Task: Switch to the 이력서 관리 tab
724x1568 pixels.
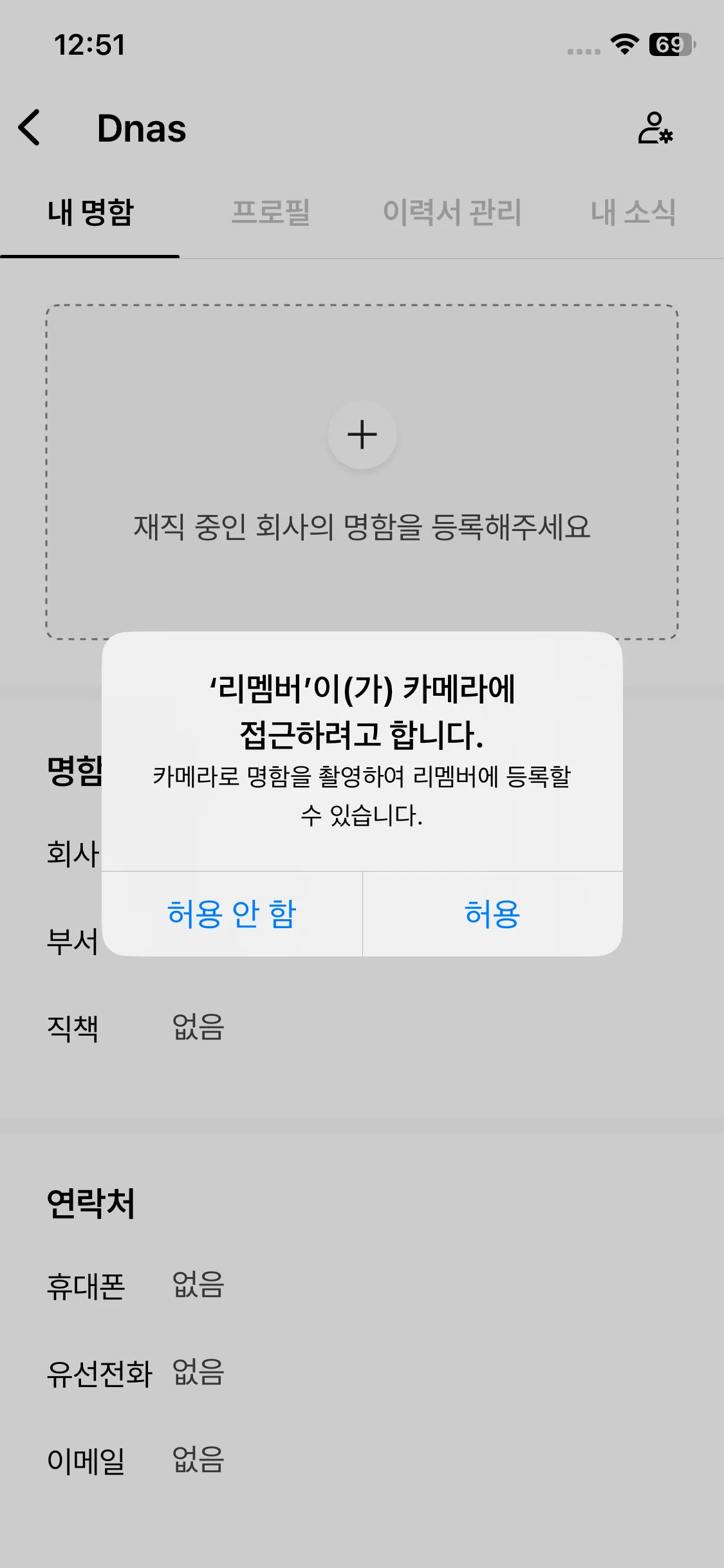Action: click(x=452, y=212)
